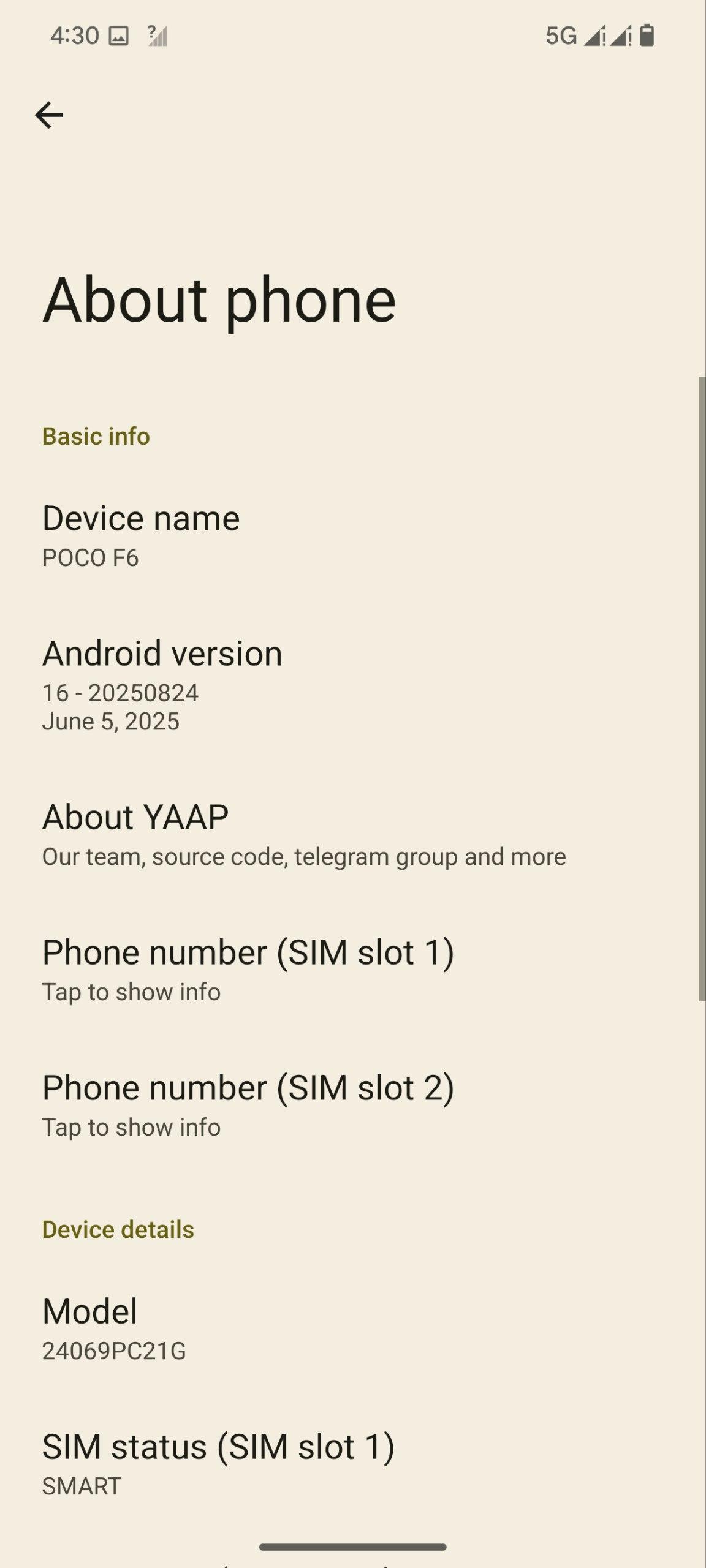Open SIM status for SIM slot 1

(353, 1464)
